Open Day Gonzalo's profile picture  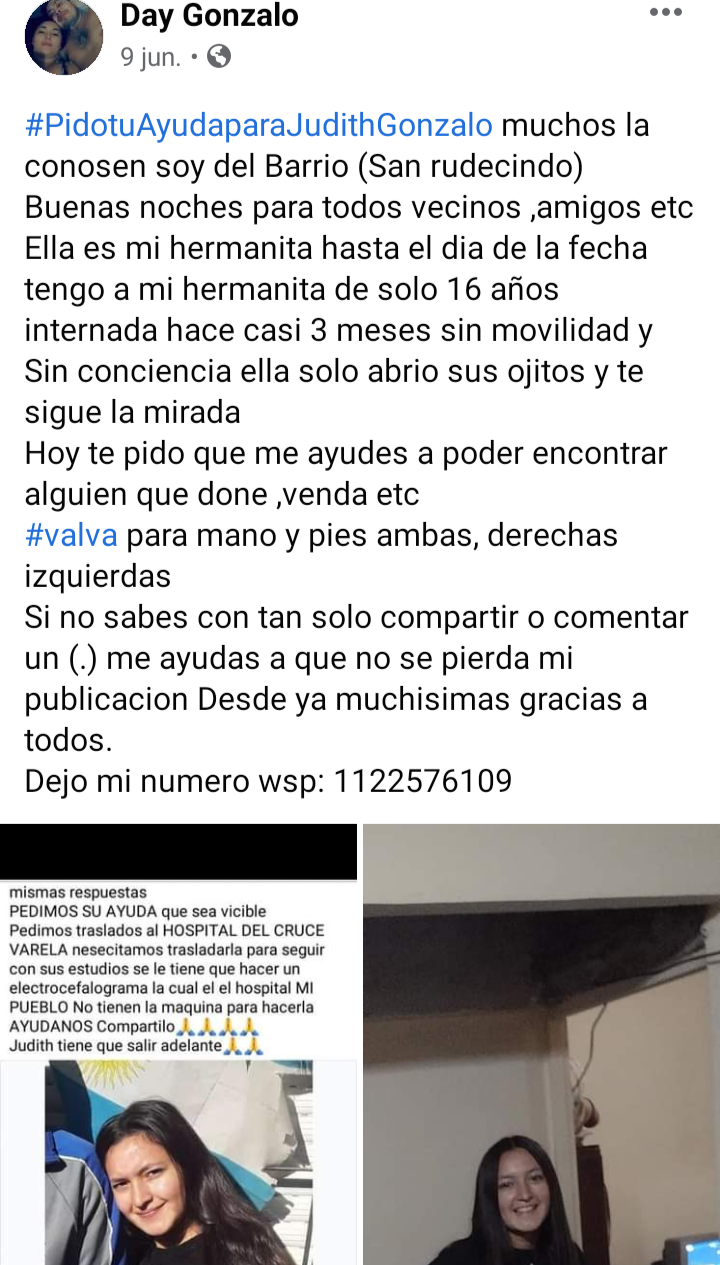click(63, 37)
